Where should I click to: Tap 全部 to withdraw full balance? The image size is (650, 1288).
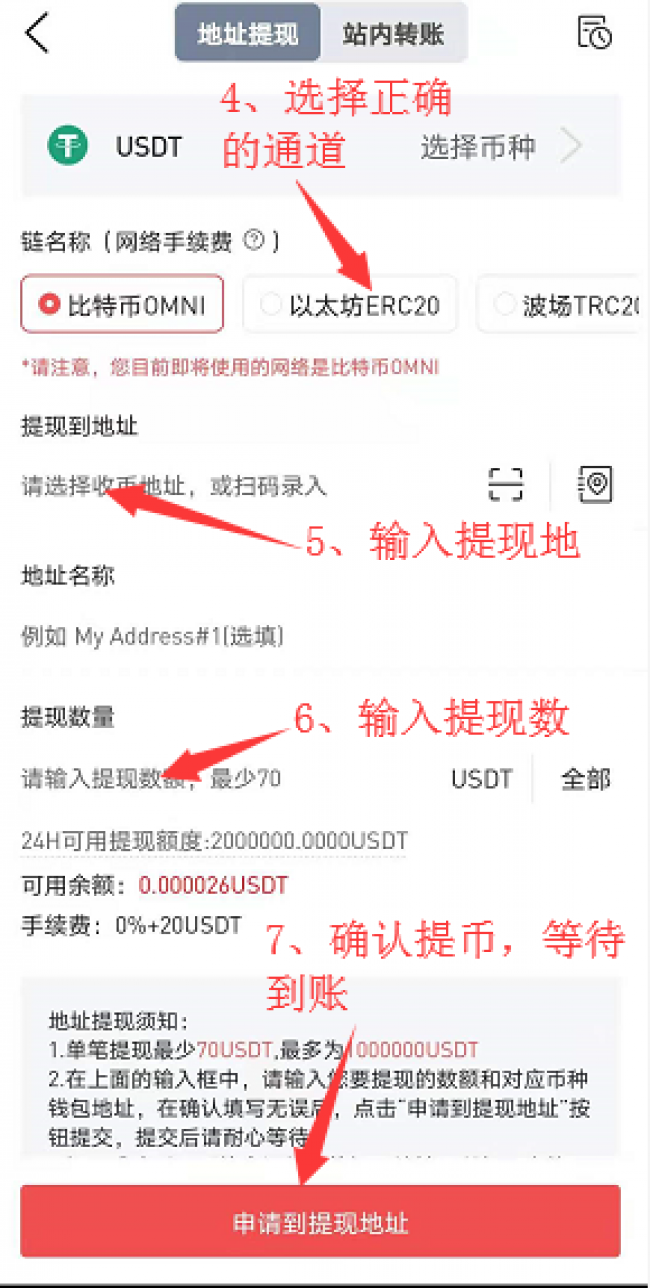(586, 779)
